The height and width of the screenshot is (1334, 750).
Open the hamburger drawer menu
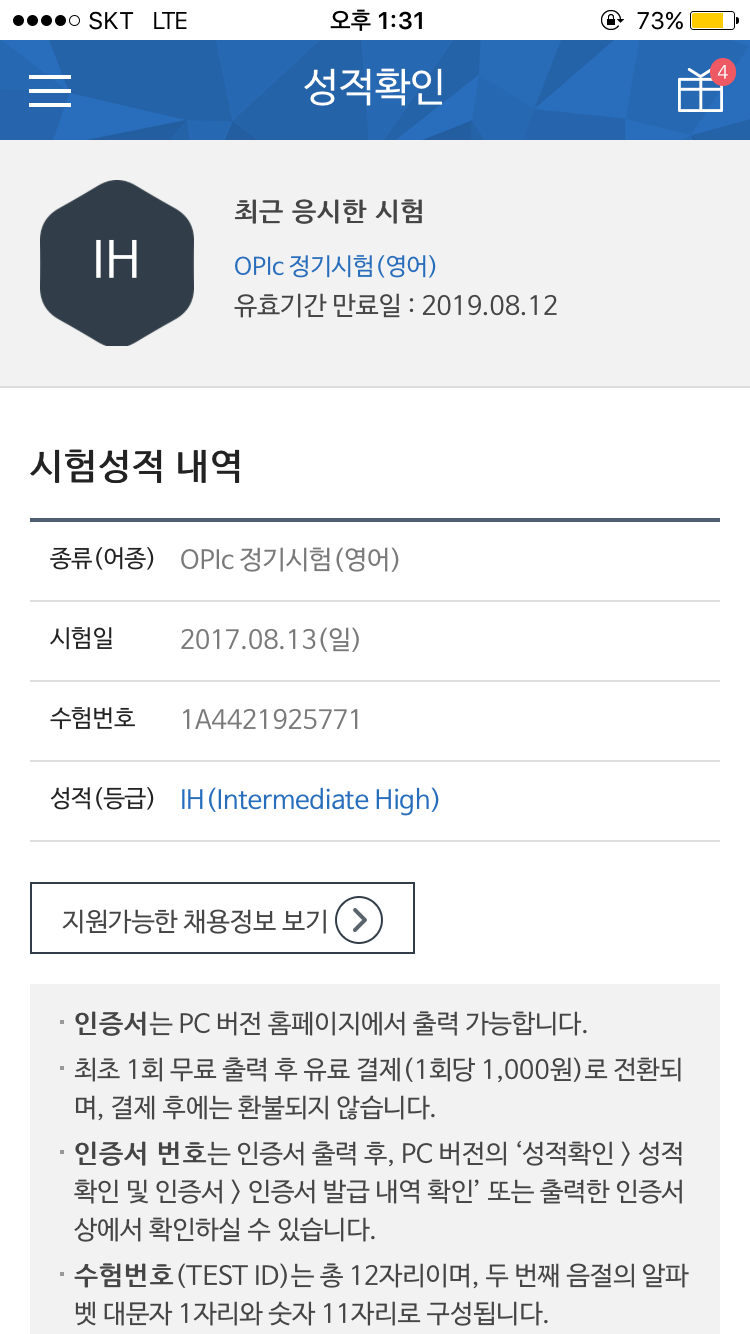point(50,90)
